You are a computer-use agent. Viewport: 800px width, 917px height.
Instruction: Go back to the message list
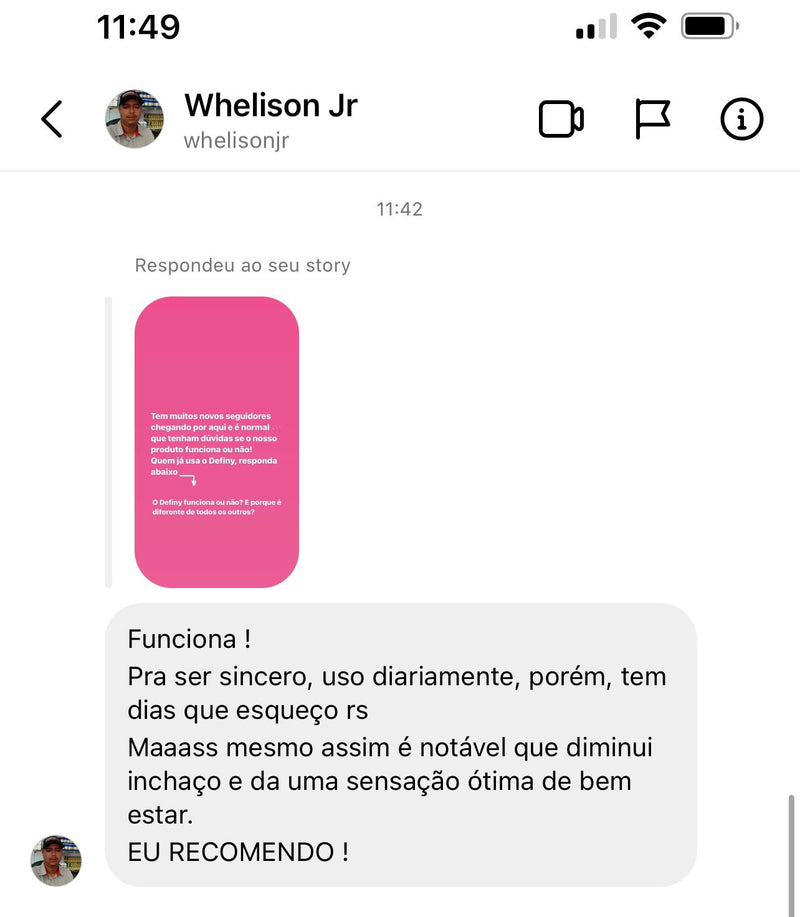click(52, 119)
